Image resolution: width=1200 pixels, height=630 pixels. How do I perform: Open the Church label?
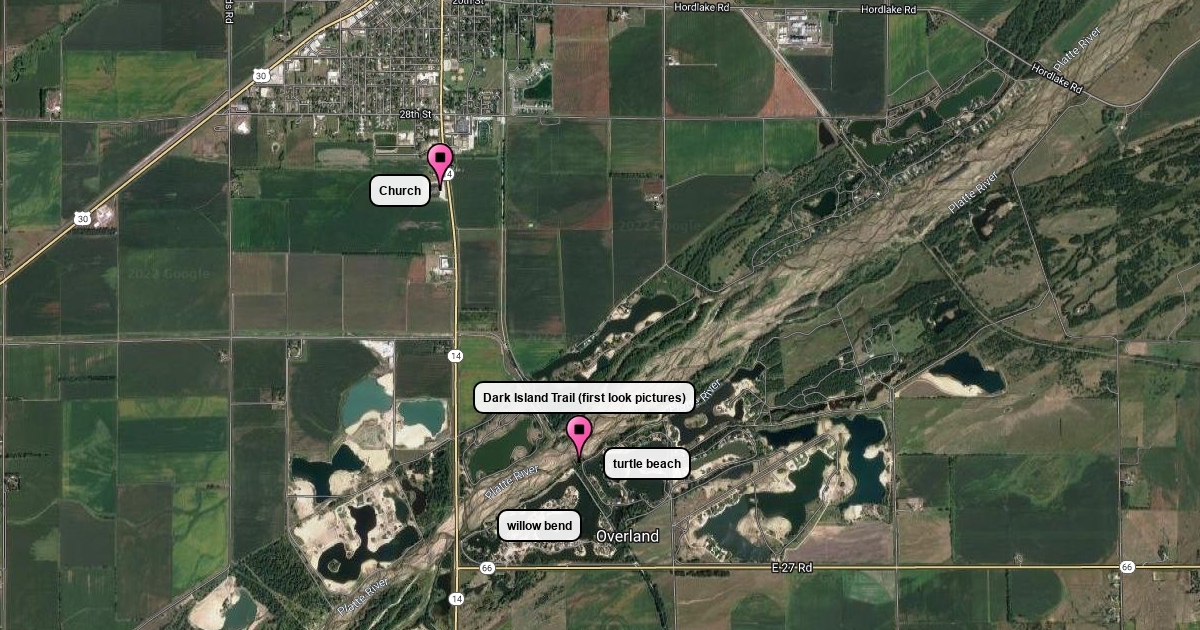(400, 191)
